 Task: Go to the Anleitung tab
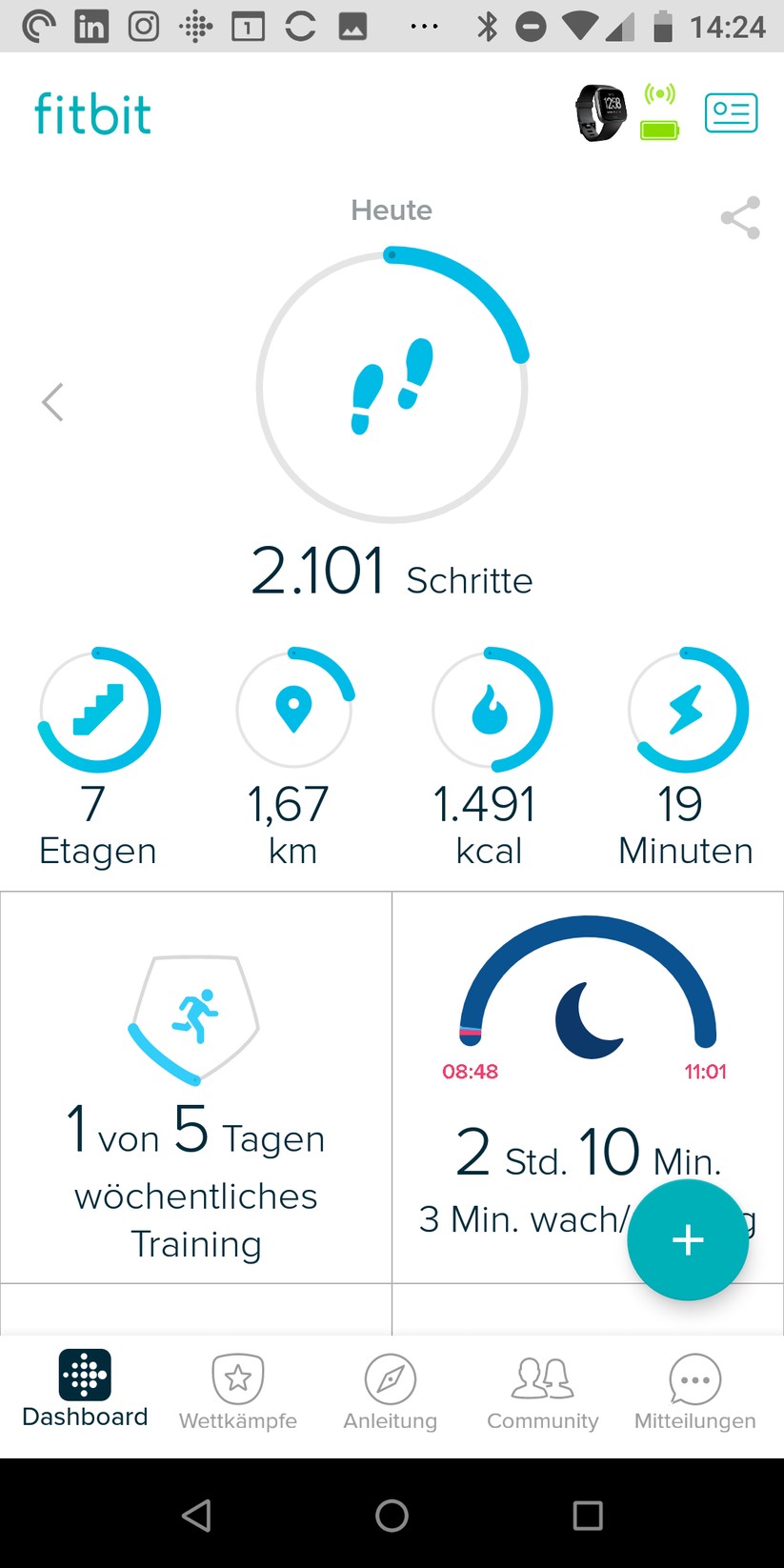391,1393
